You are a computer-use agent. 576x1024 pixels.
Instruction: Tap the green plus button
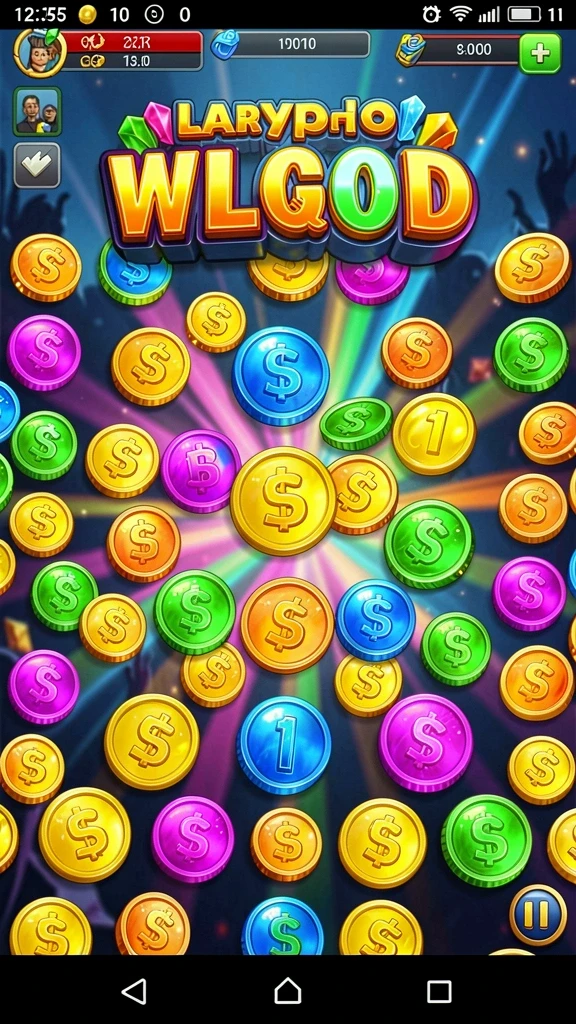click(x=539, y=53)
